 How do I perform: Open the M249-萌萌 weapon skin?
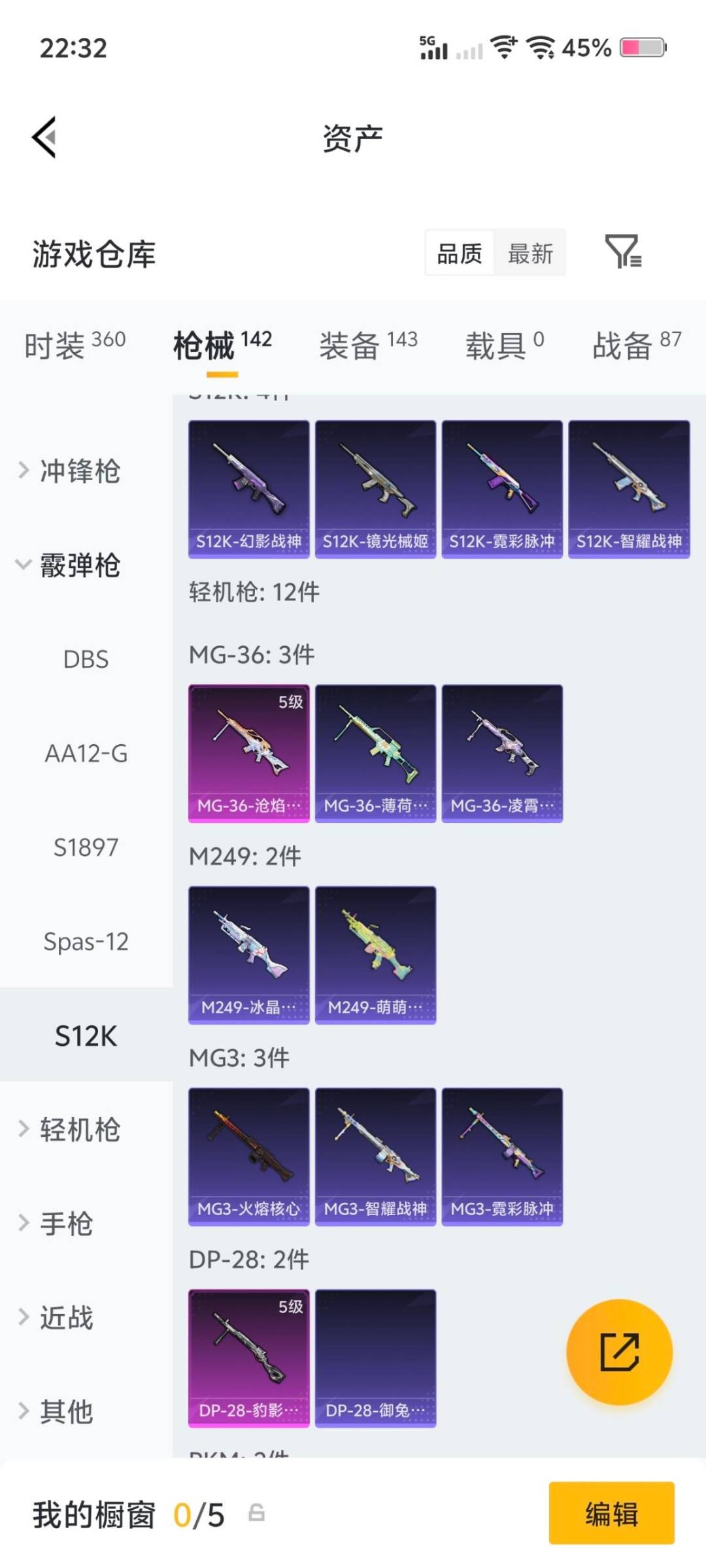(x=375, y=954)
